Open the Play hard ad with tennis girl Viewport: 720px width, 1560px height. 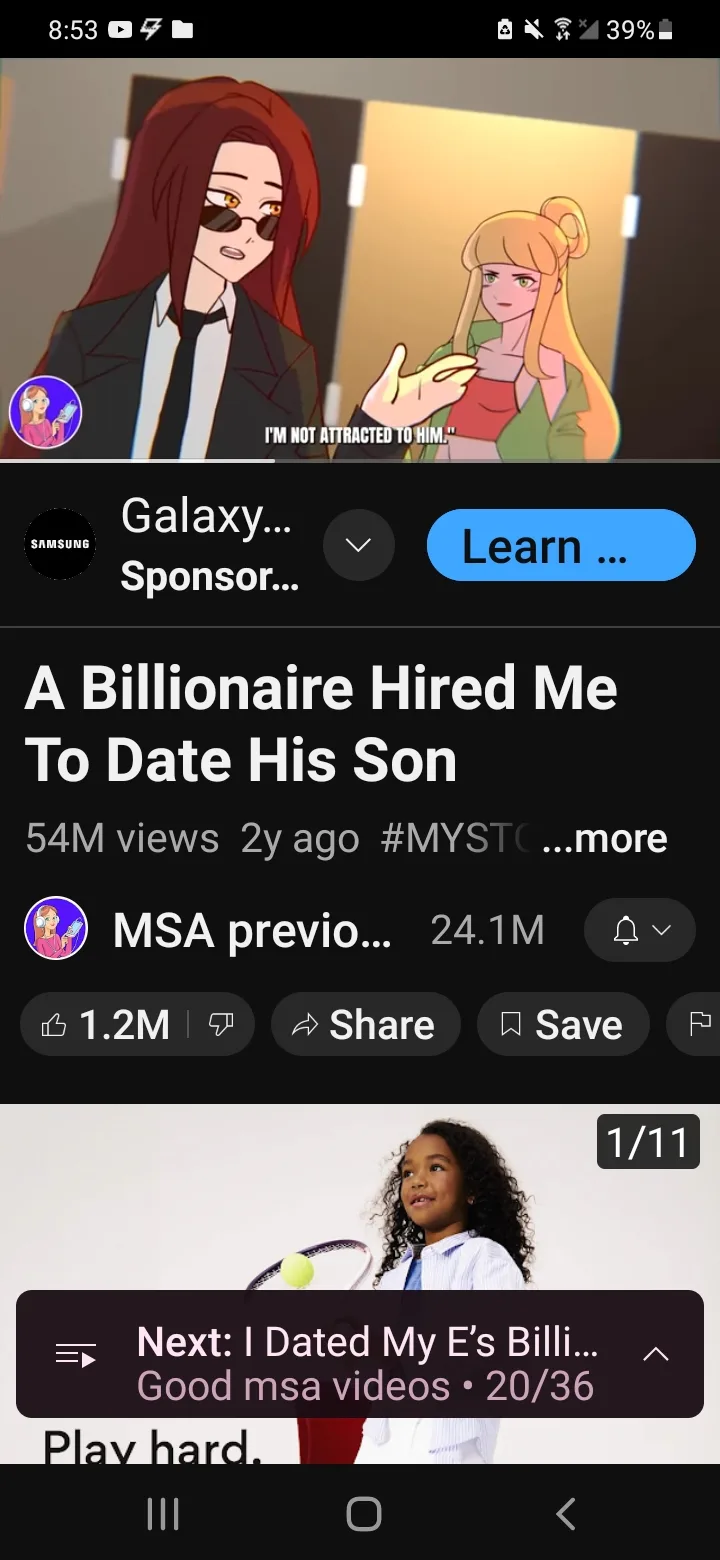360,1200
